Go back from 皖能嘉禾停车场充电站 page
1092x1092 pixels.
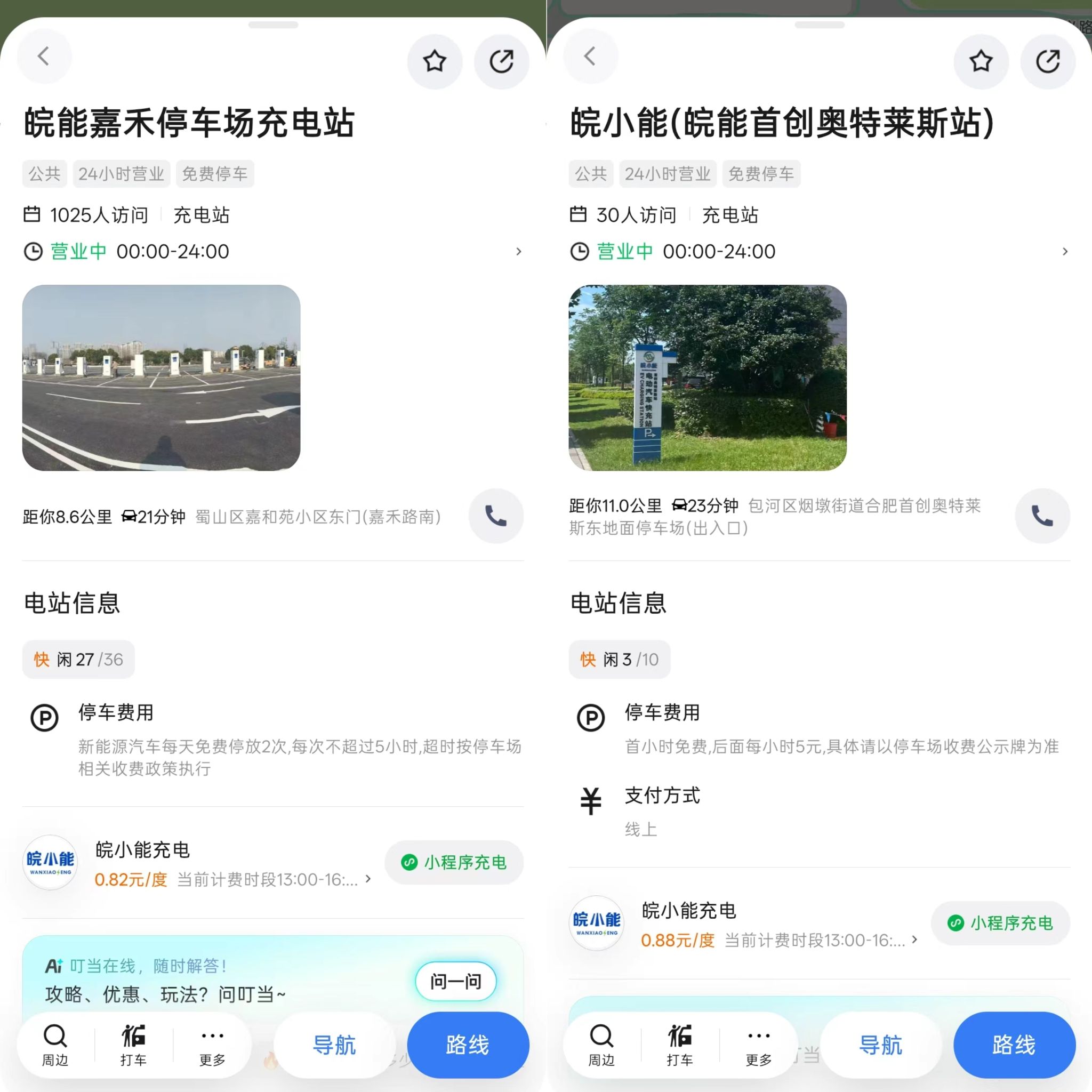pos(44,57)
